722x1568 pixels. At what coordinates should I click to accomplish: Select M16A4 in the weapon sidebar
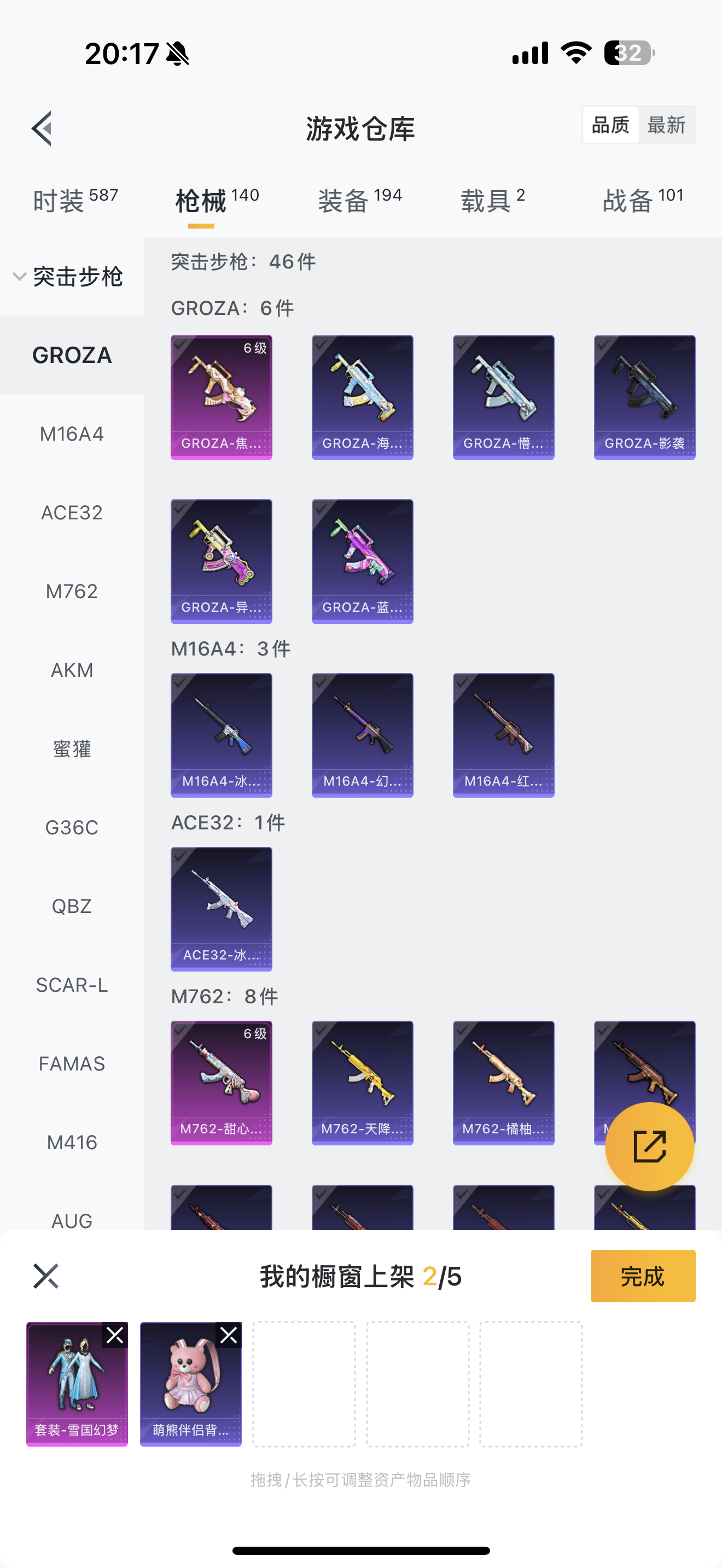coord(72,434)
